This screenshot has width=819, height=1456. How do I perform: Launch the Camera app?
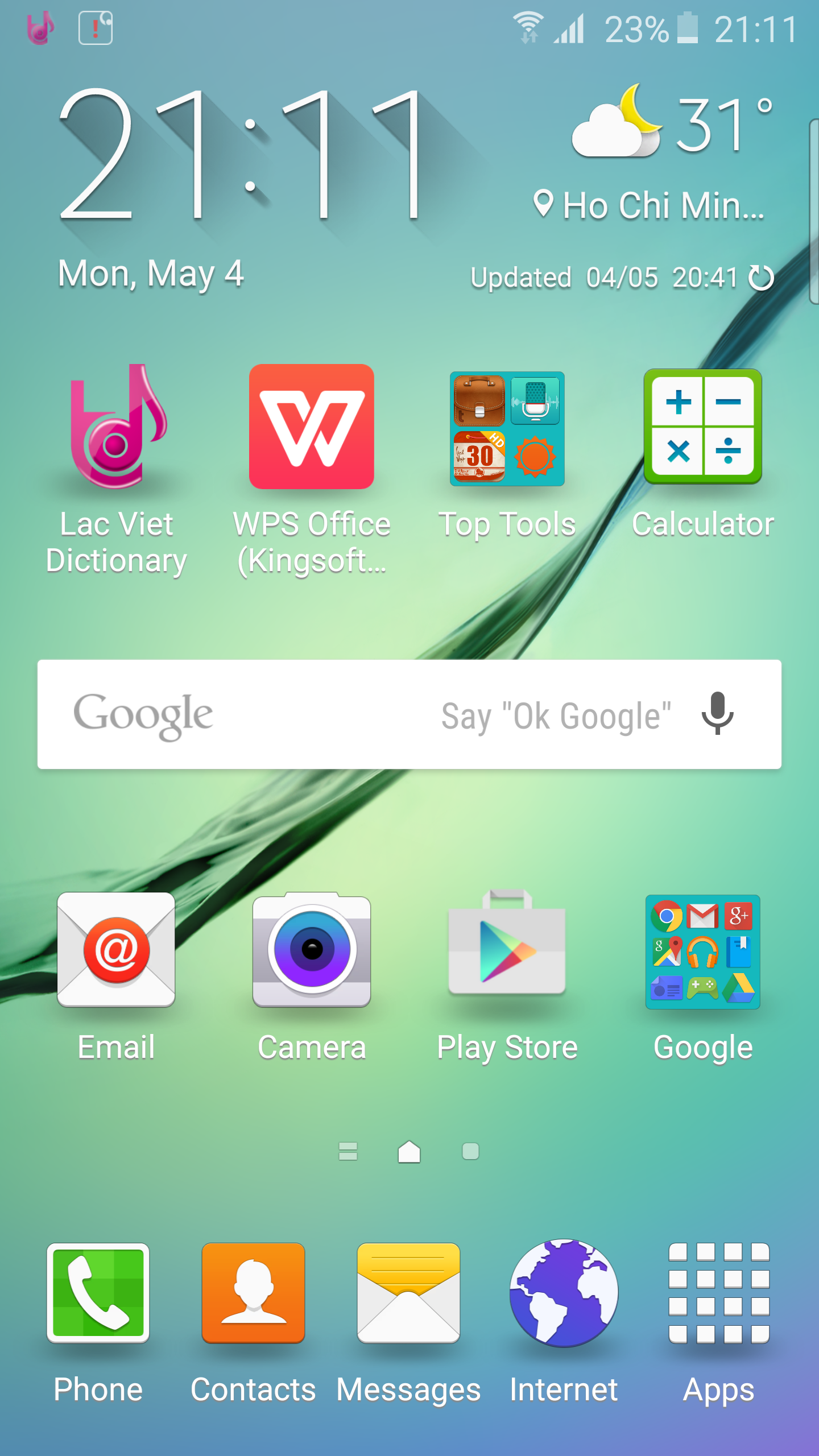[311, 950]
